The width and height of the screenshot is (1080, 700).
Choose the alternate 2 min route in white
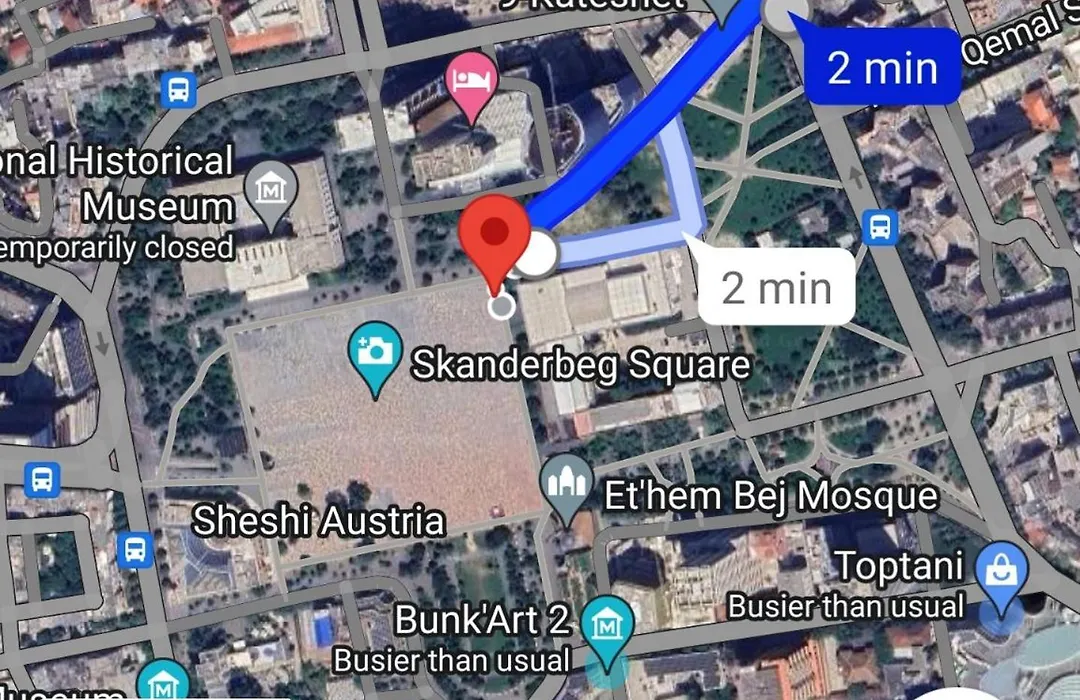point(776,288)
